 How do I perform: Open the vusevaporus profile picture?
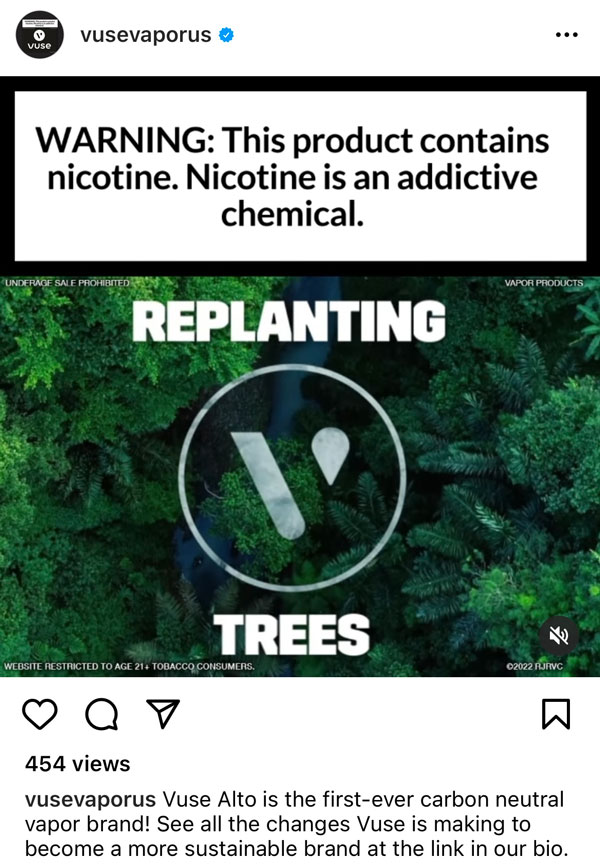click(x=39, y=35)
